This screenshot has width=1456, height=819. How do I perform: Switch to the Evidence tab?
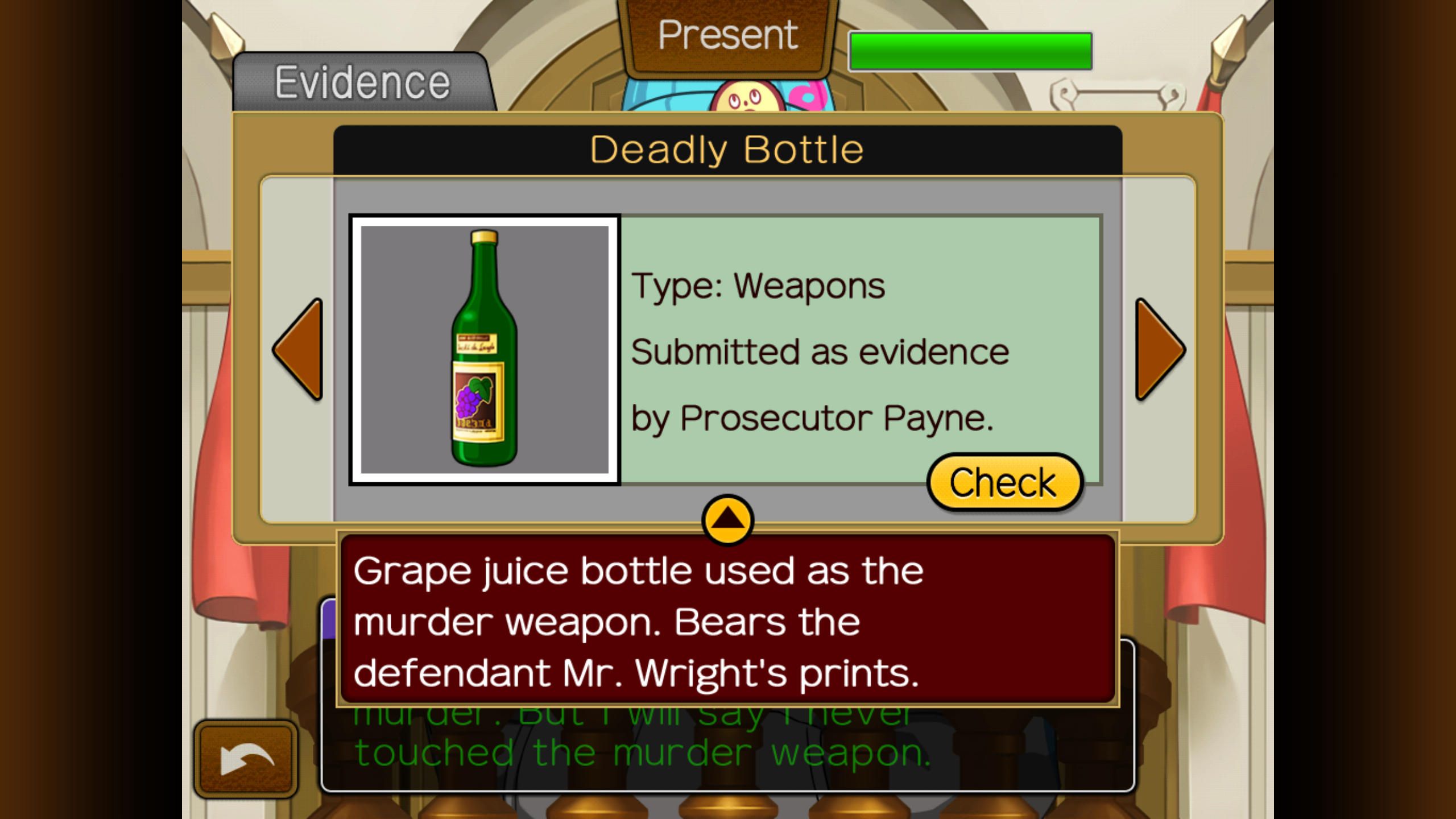pos(362,83)
